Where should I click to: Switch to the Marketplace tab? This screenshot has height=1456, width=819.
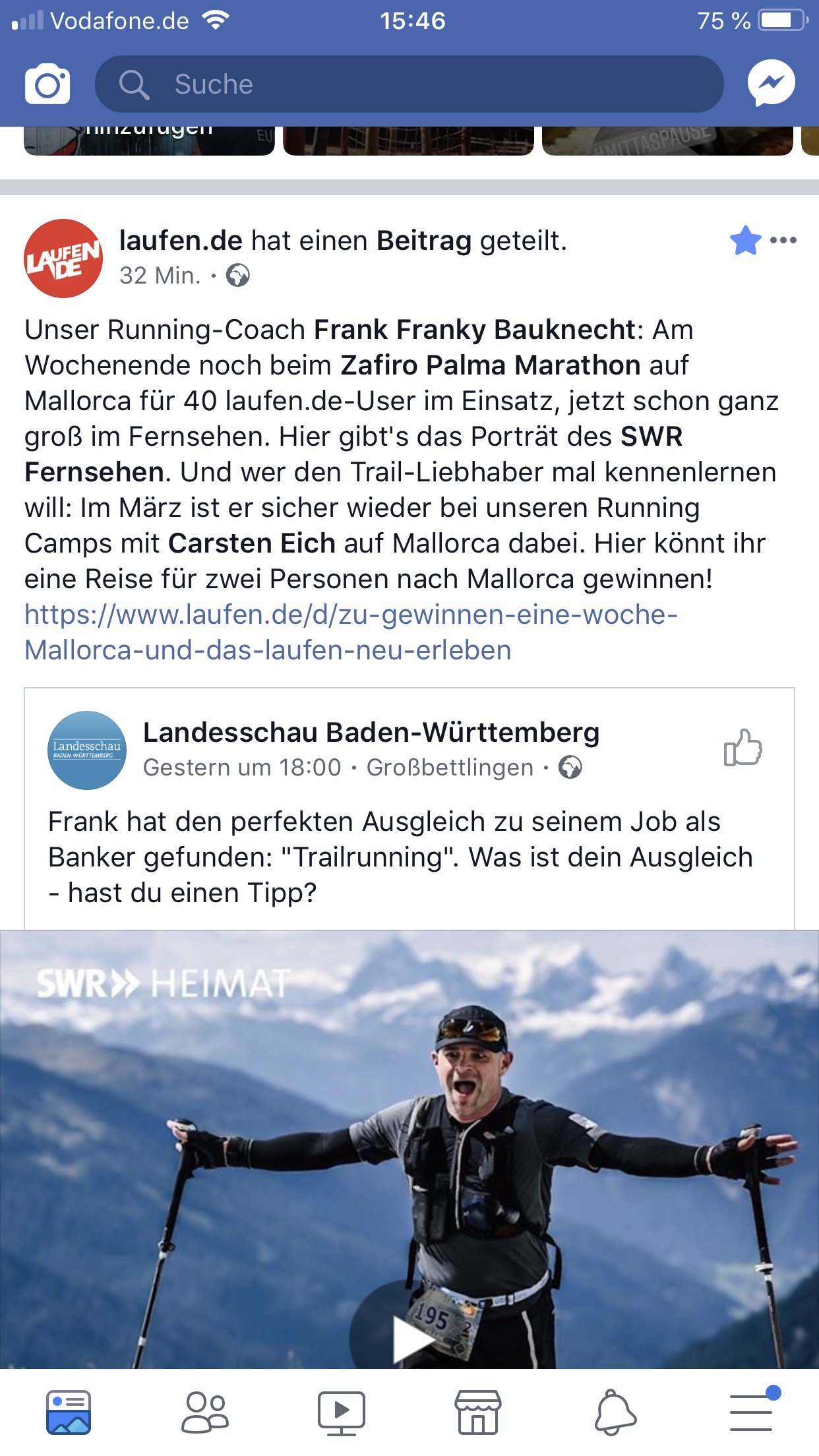tap(478, 1412)
